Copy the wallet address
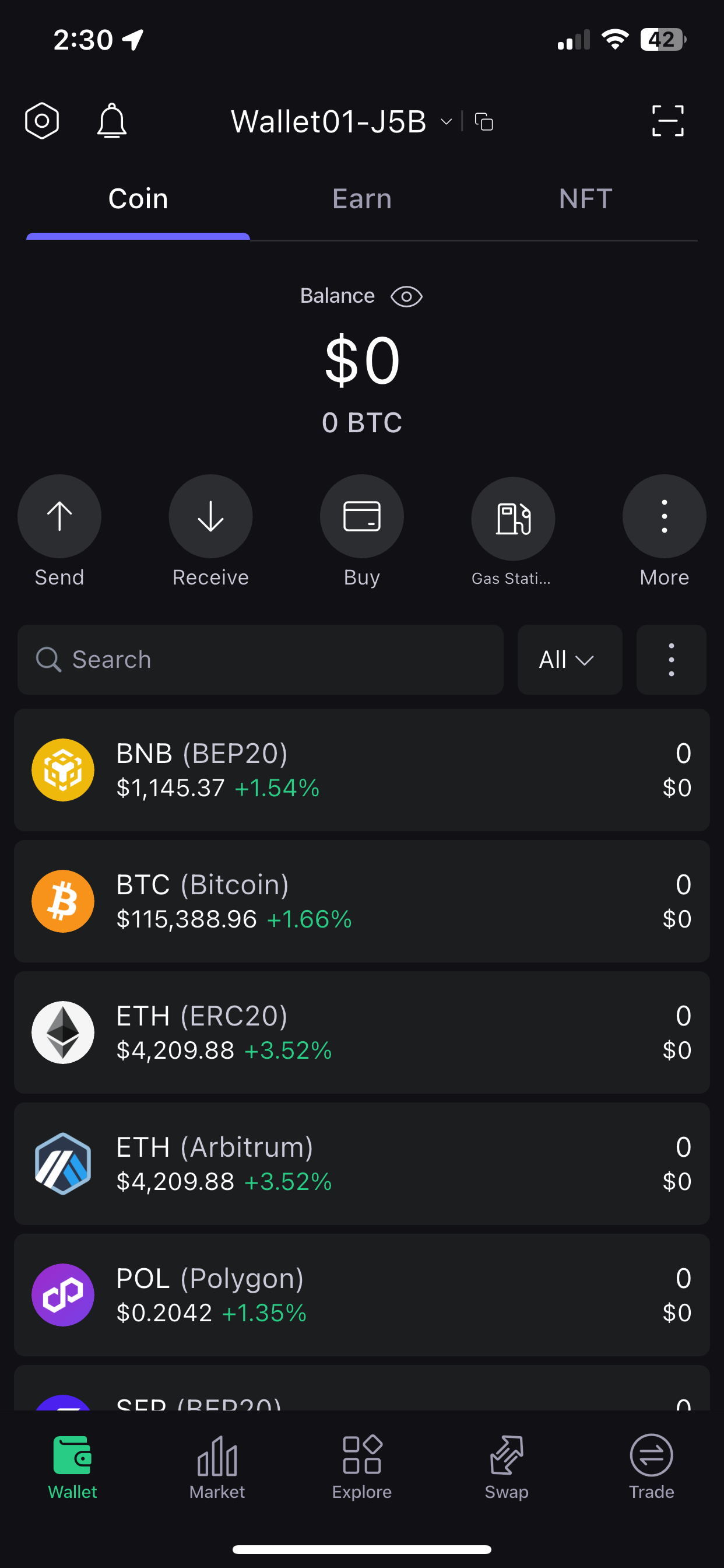This screenshot has height=1568, width=724. [x=484, y=122]
